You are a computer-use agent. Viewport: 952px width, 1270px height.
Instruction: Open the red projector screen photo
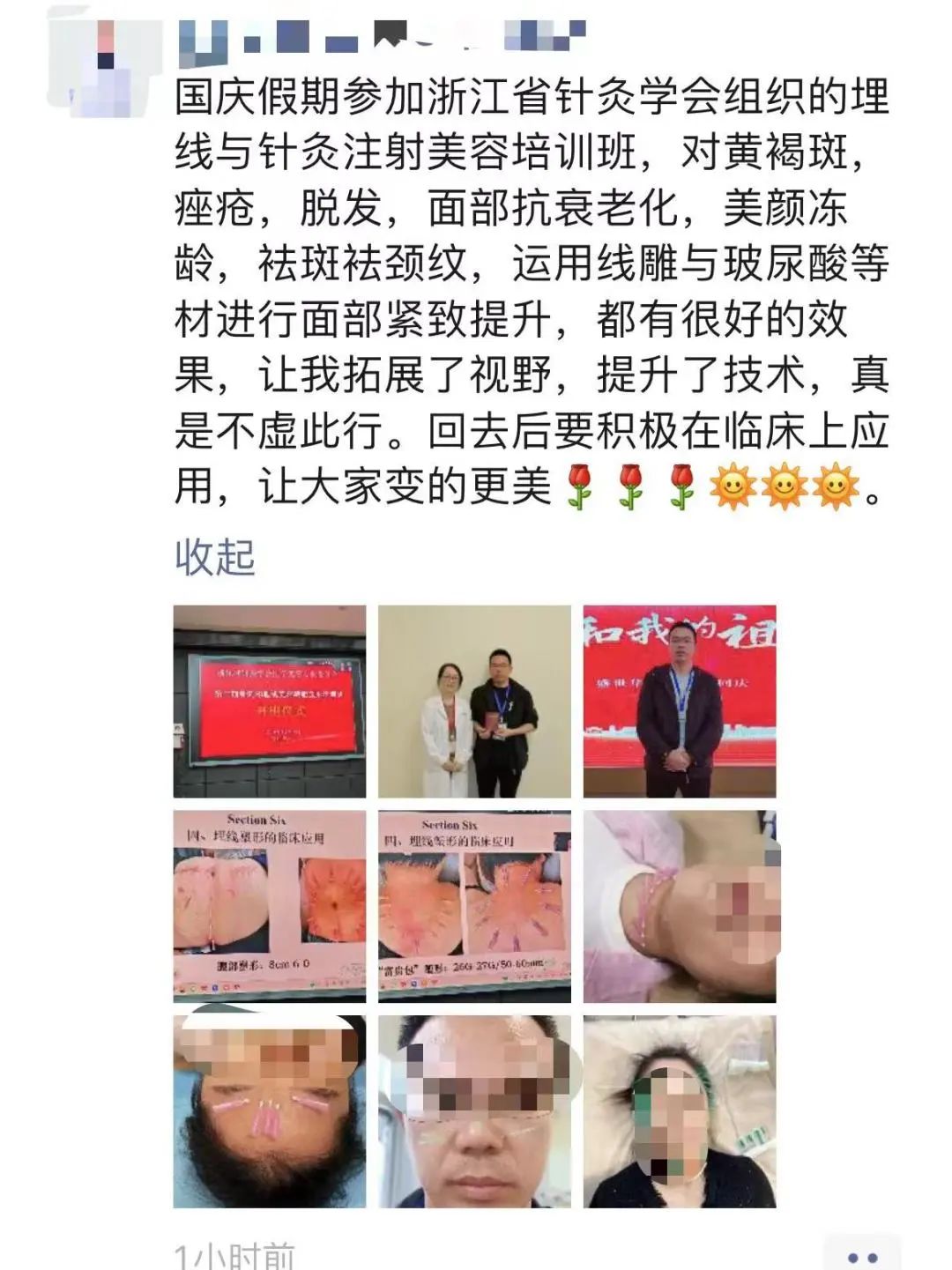tap(269, 701)
